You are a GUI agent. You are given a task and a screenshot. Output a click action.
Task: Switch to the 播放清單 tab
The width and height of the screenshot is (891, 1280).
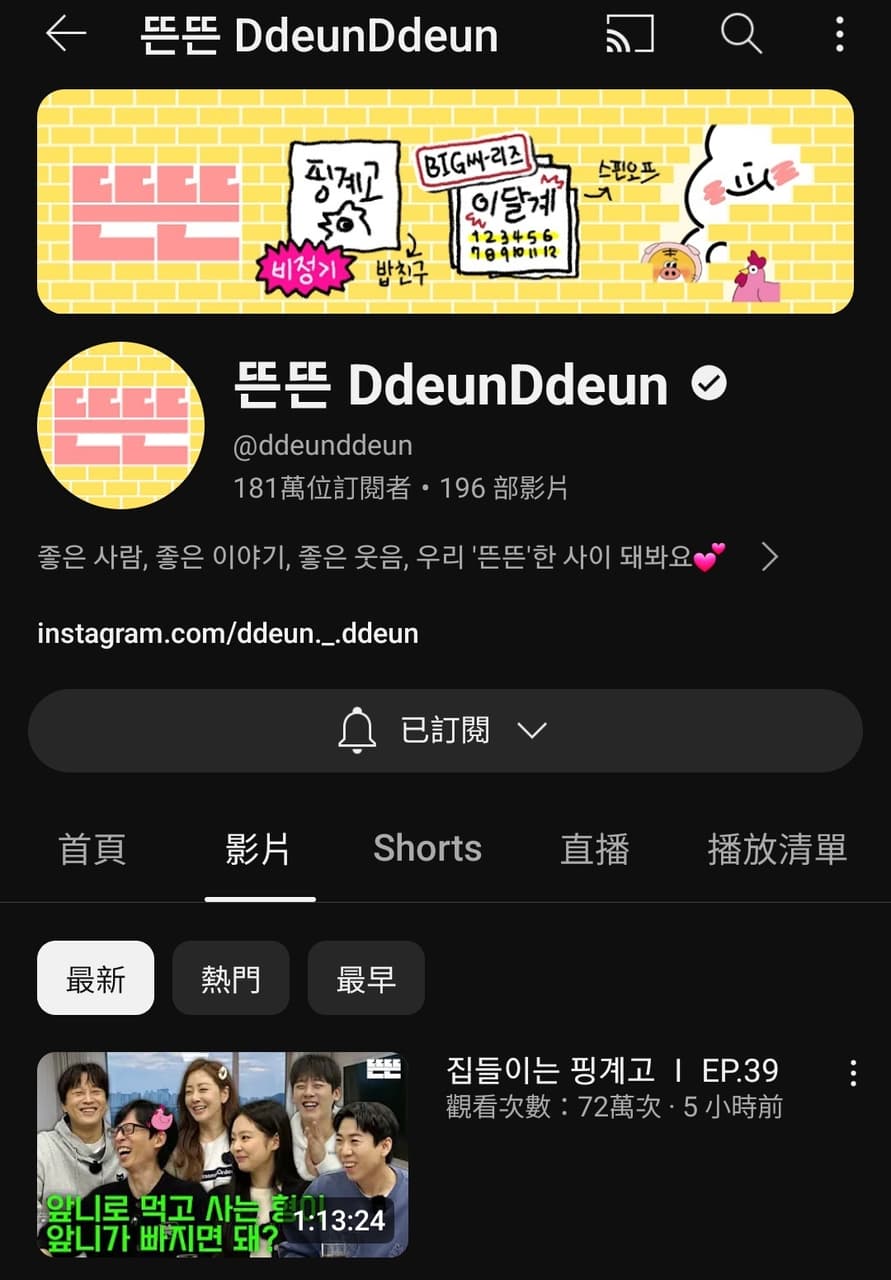(x=777, y=849)
